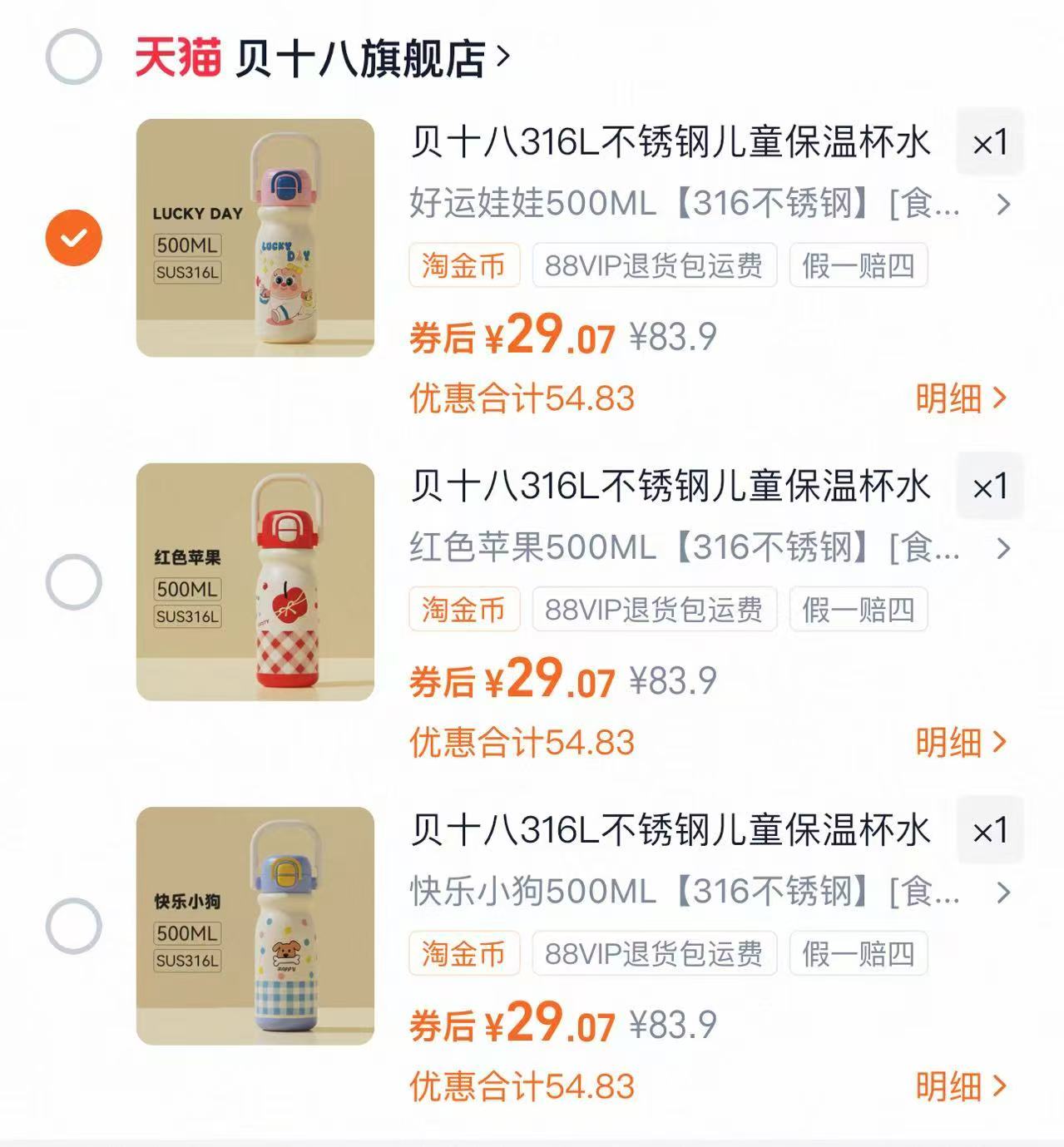
Task: Expand the 快乐小狗 product title chevron
Action: point(1003,892)
